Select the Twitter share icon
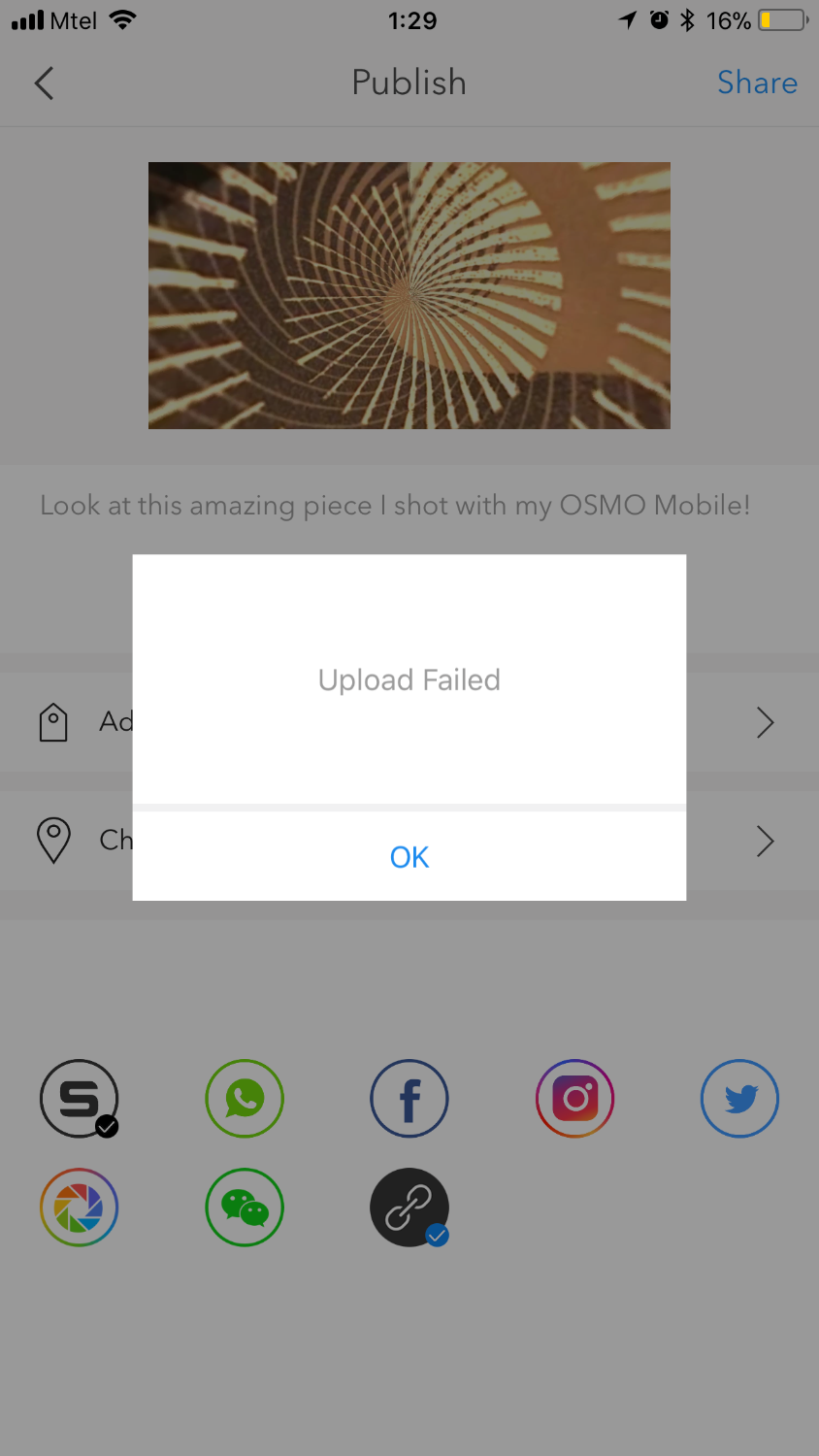The width and height of the screenshot is (819, 1456). pyautogui.click(x=739, y=1099)
